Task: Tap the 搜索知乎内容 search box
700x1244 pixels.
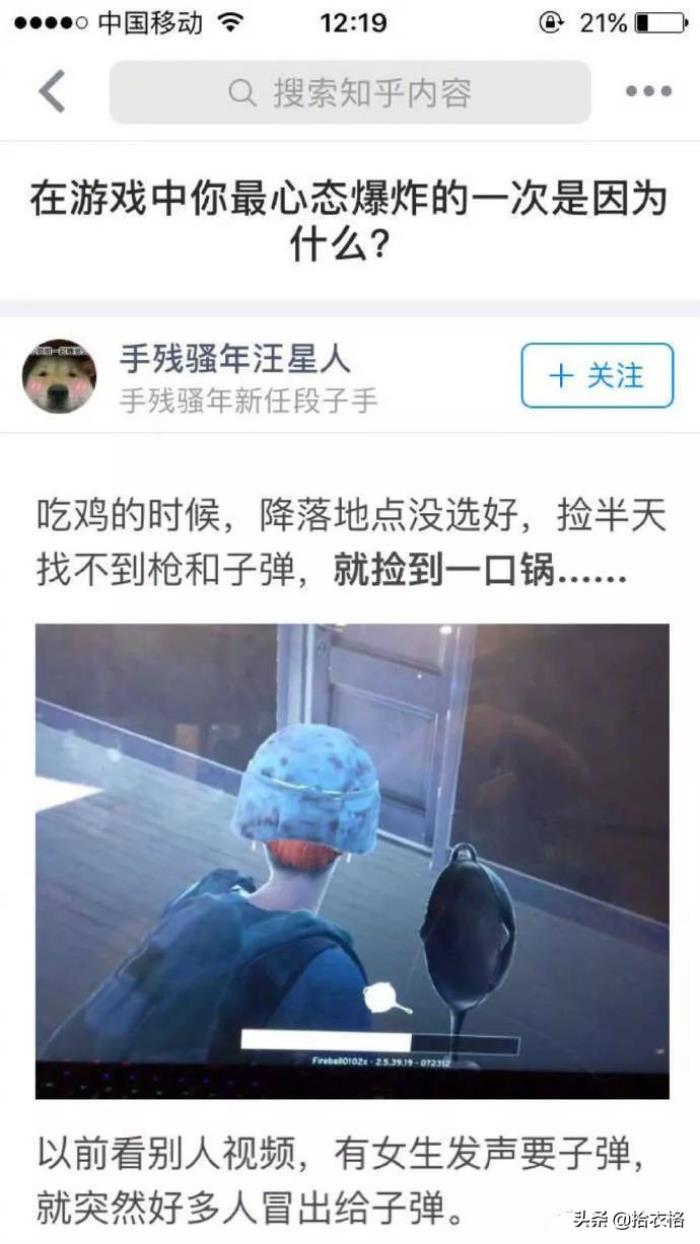Action: tap(349, 93)
